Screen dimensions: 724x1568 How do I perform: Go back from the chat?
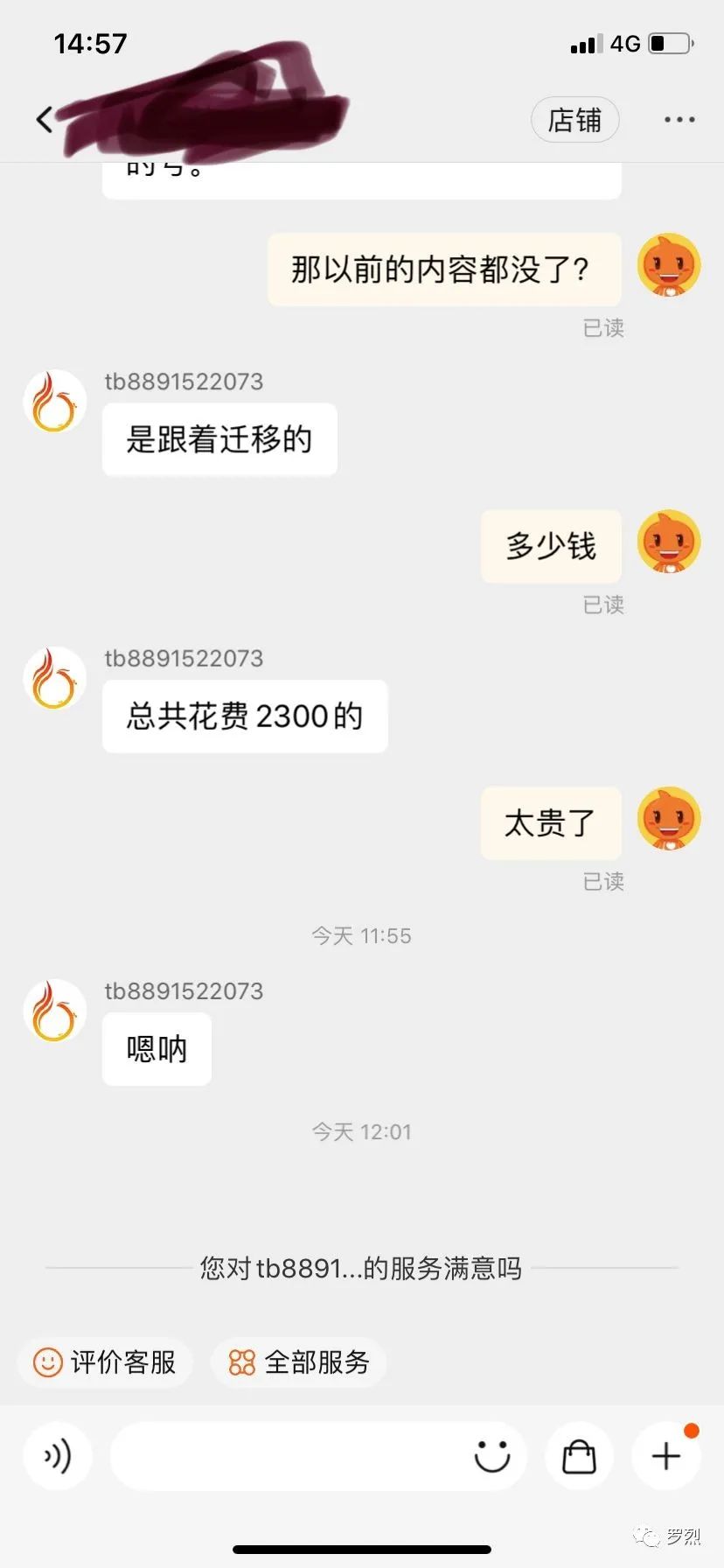tap(44, 119)
